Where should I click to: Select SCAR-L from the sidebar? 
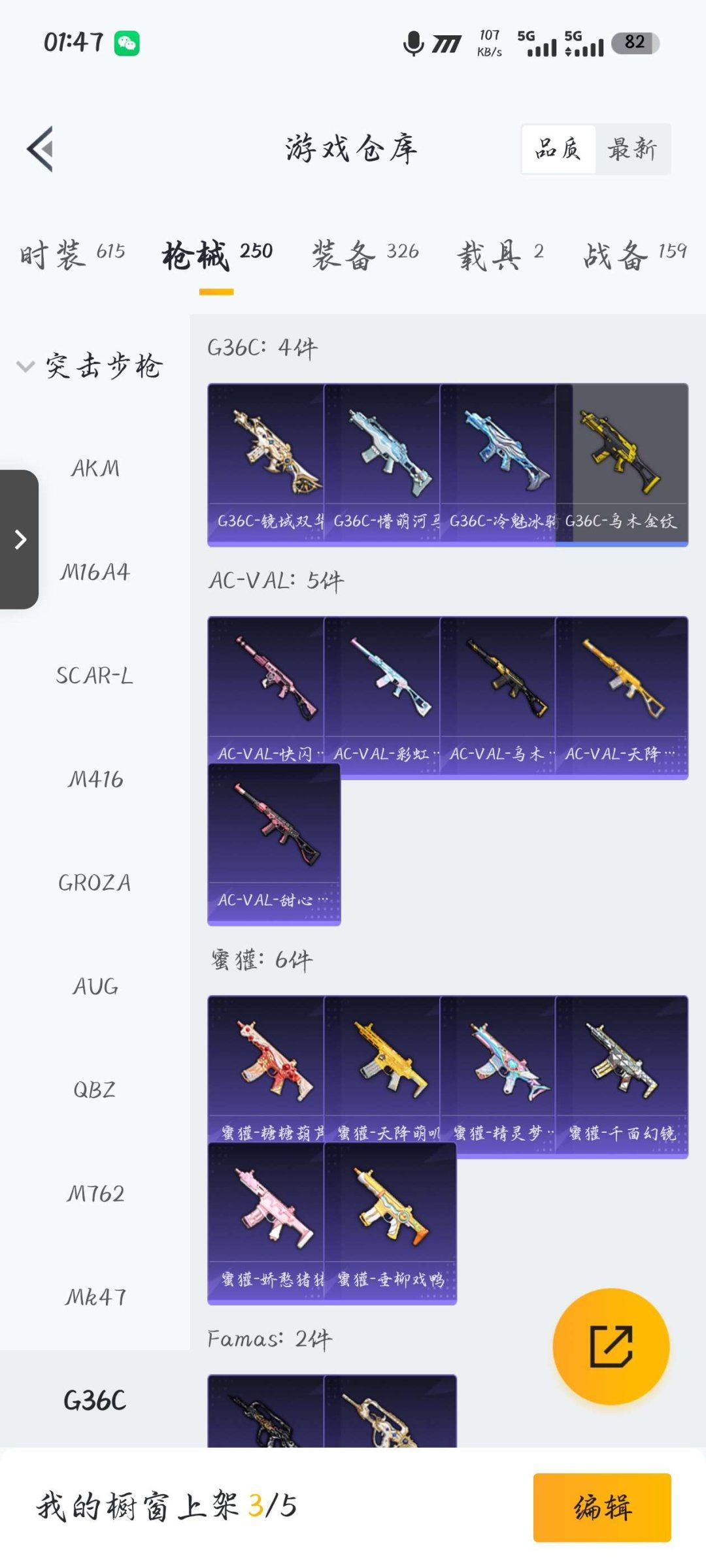(x=95, y=676)
